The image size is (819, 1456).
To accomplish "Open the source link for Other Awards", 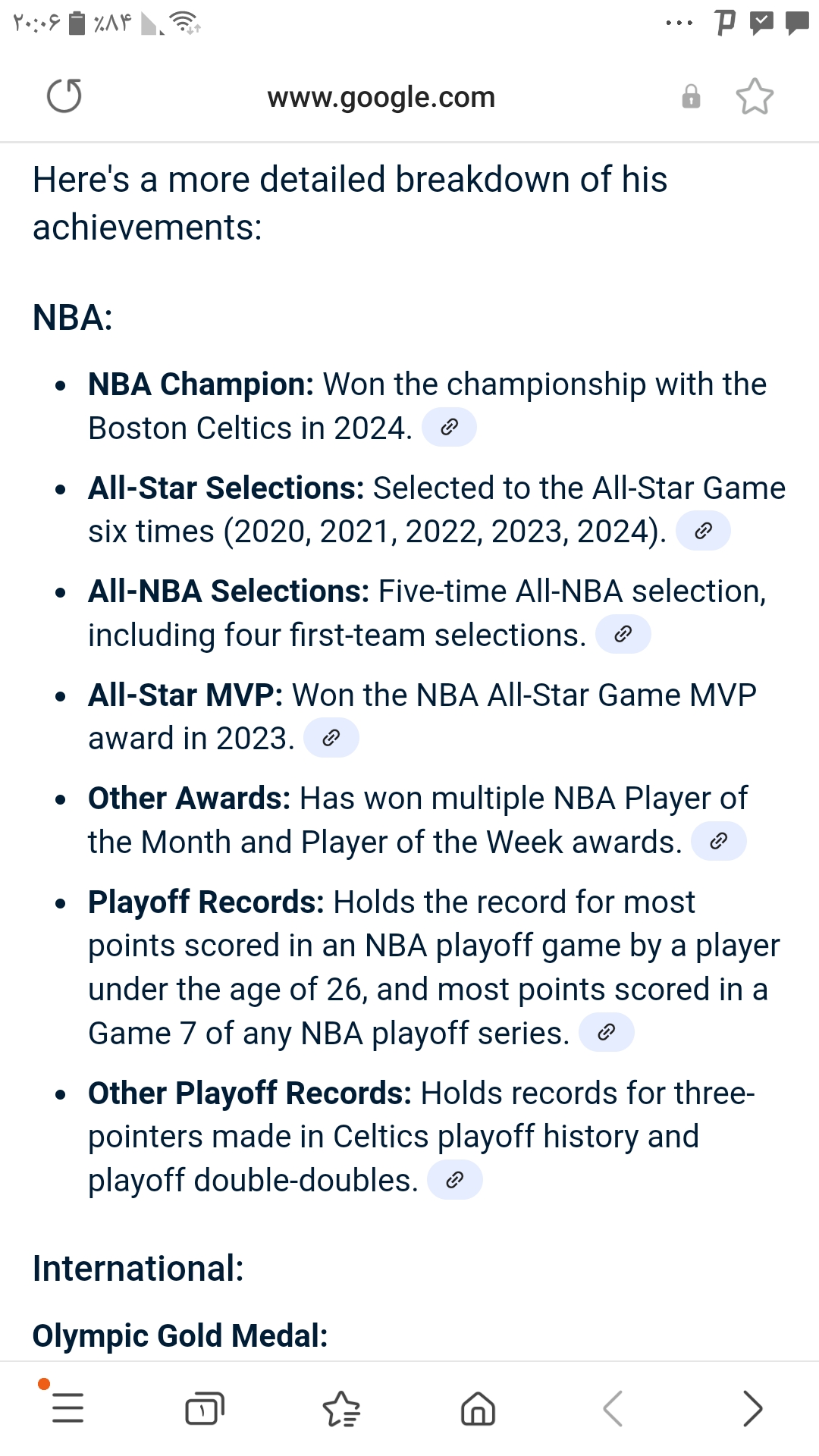I will (719, 842).
